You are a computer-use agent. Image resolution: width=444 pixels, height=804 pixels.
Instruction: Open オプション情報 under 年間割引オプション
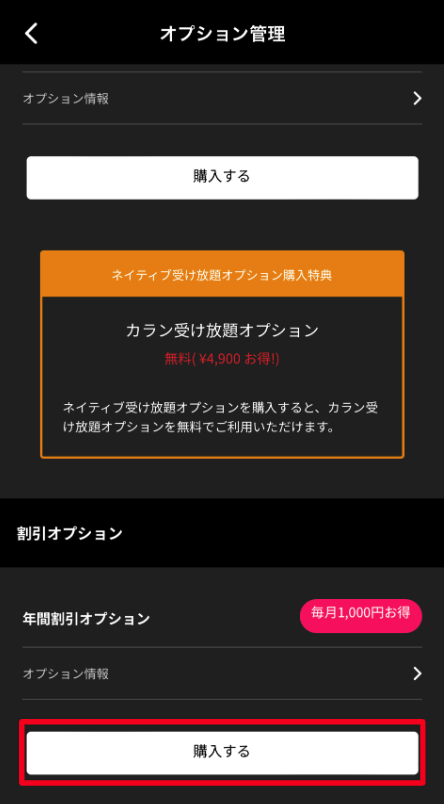tap(222, 673)
